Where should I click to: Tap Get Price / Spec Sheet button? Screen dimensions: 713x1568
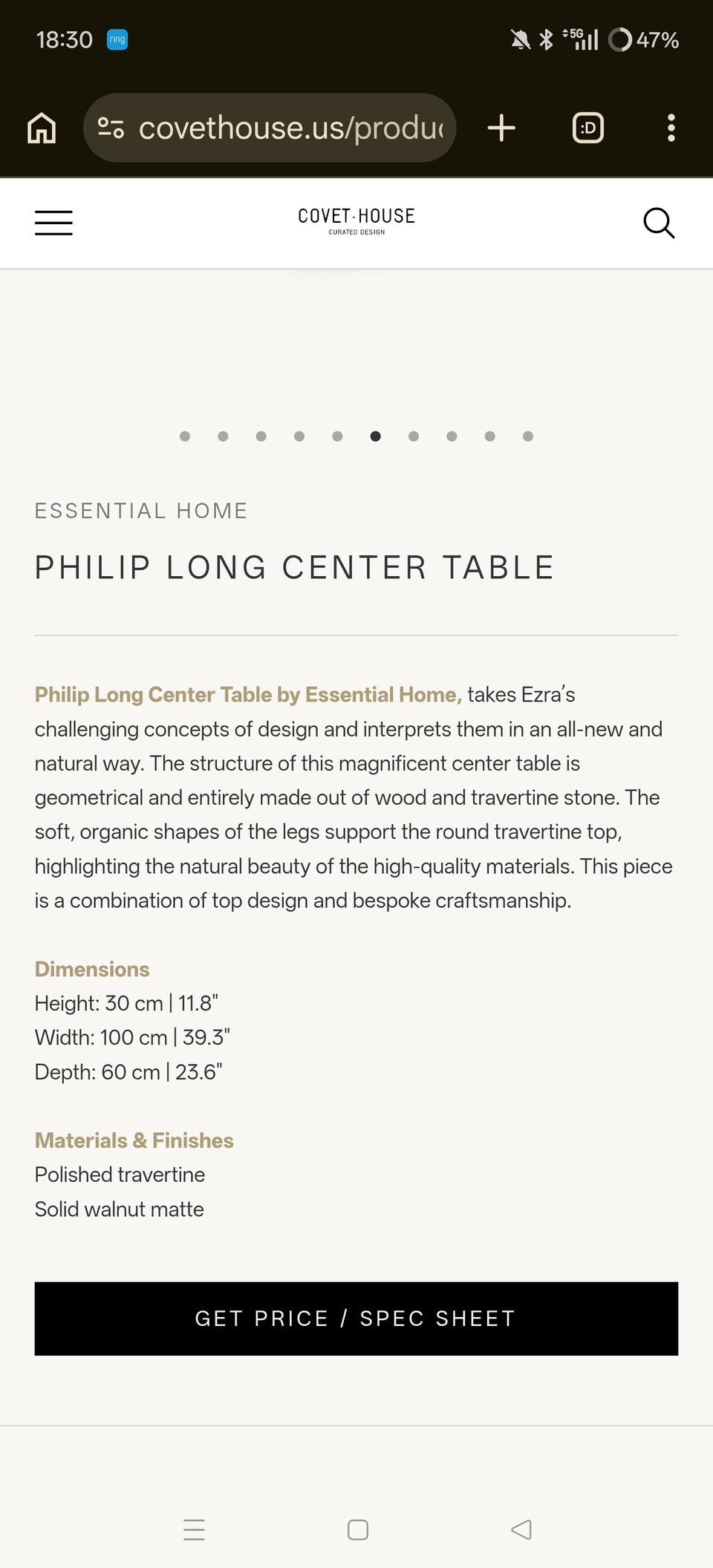pos(356,1319)
